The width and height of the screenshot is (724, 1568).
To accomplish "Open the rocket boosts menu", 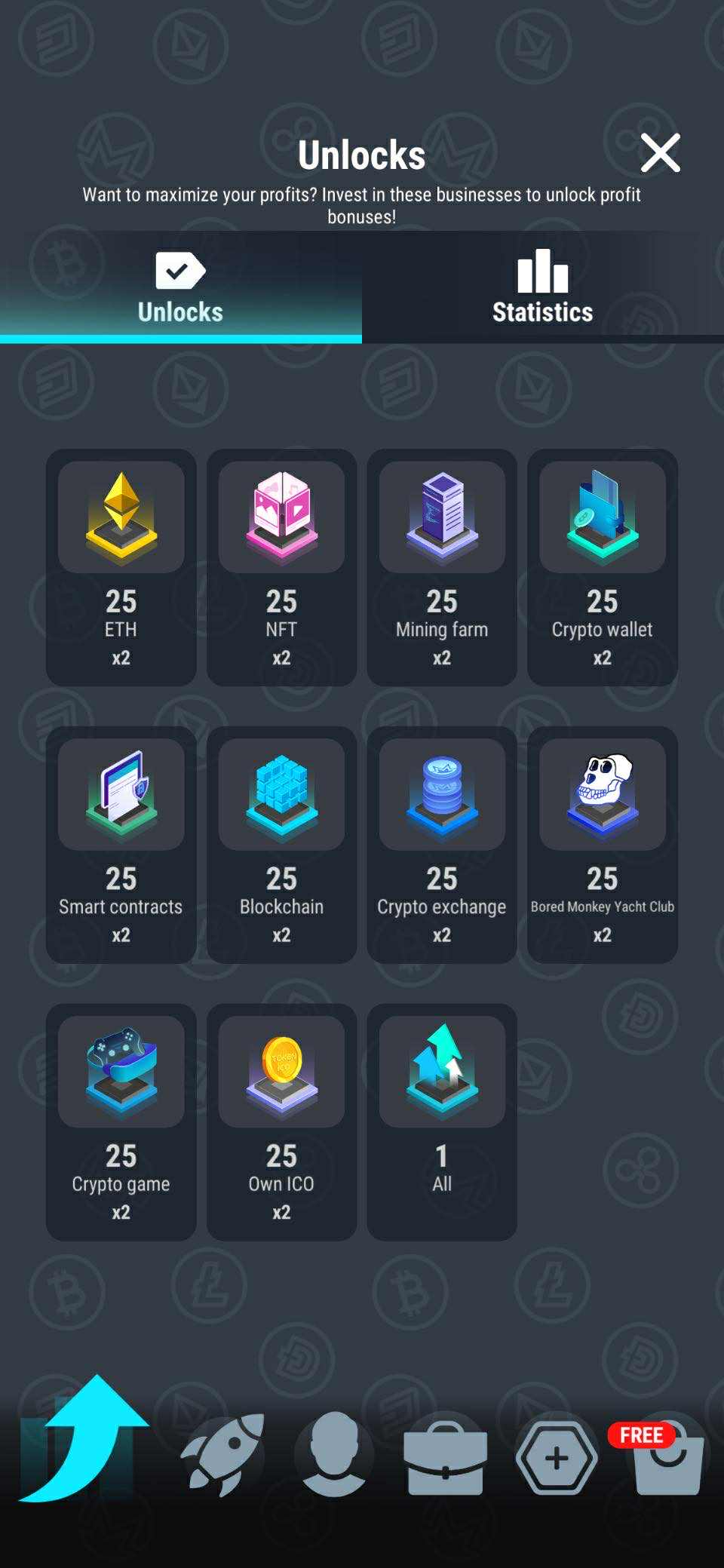I will tap(223, 1456).
